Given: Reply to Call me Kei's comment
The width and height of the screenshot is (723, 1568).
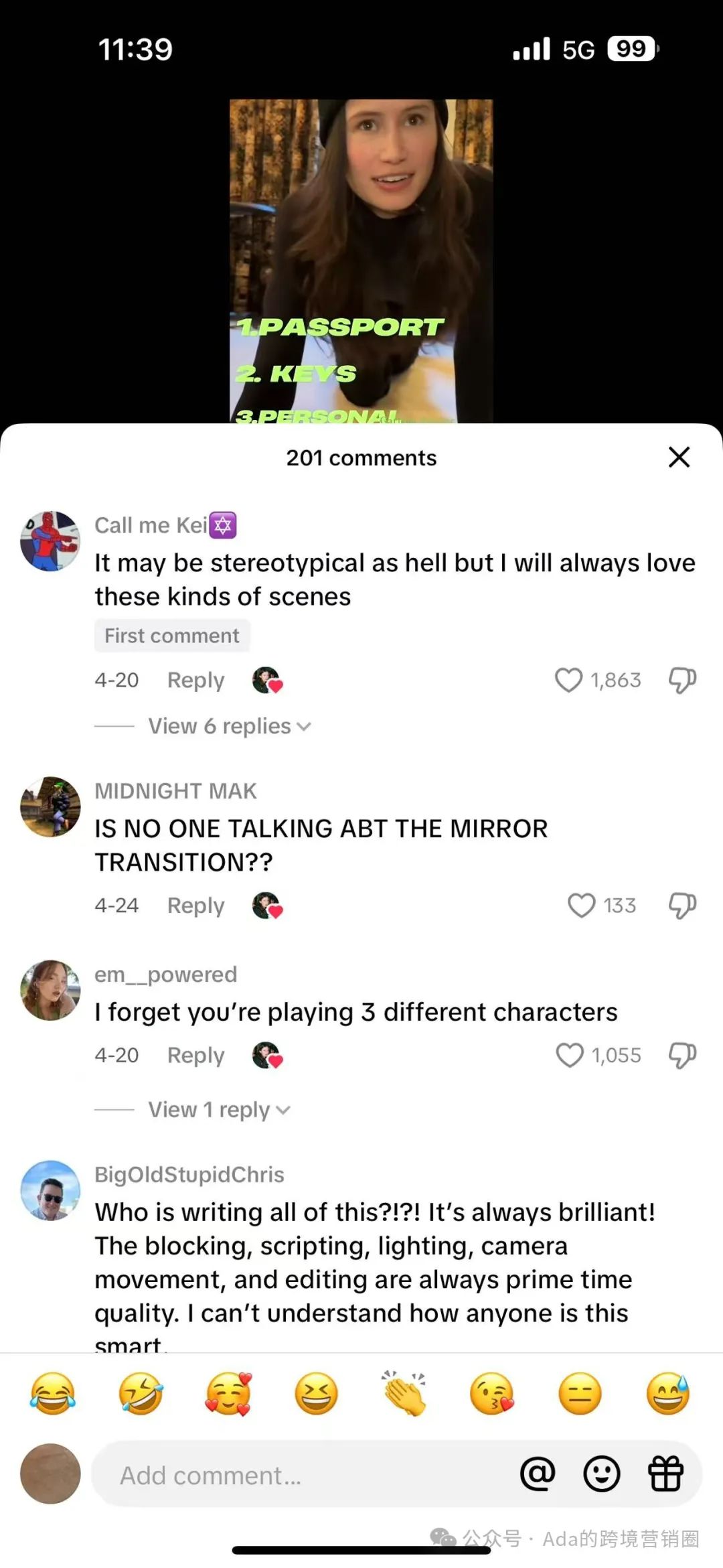Looking at the screenshot, I should 195,680.
